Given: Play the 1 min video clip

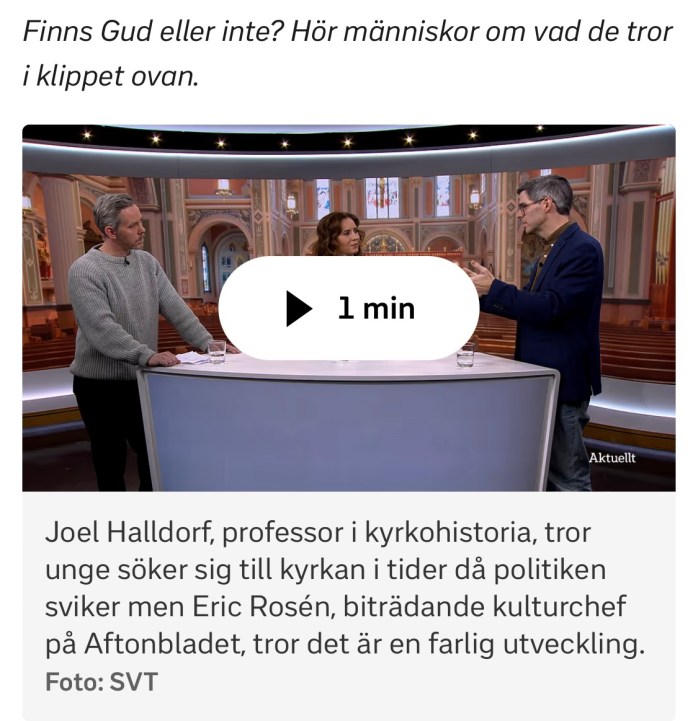Looking at the screenshot, I should click(348, 307).
